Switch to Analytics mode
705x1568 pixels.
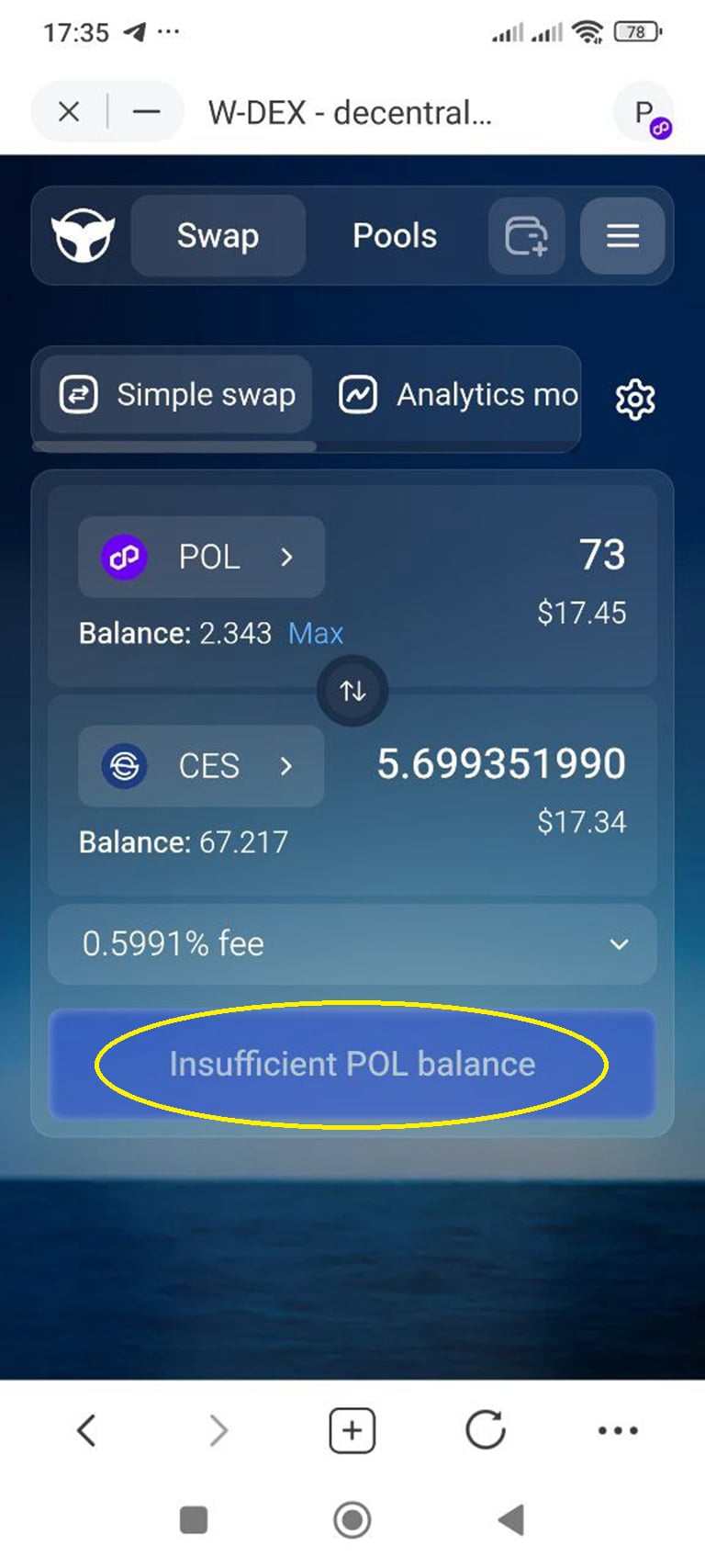[459, 395]
